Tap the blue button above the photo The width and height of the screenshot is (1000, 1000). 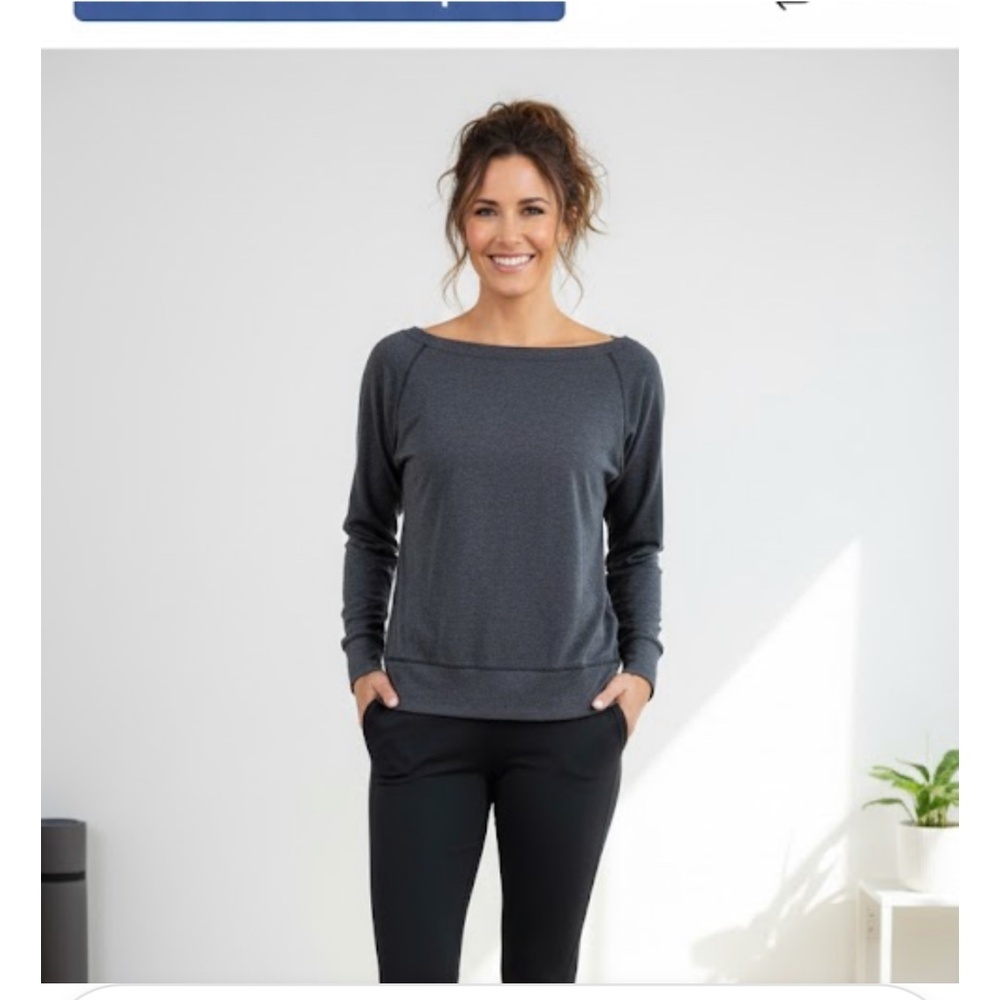point(319,9)
